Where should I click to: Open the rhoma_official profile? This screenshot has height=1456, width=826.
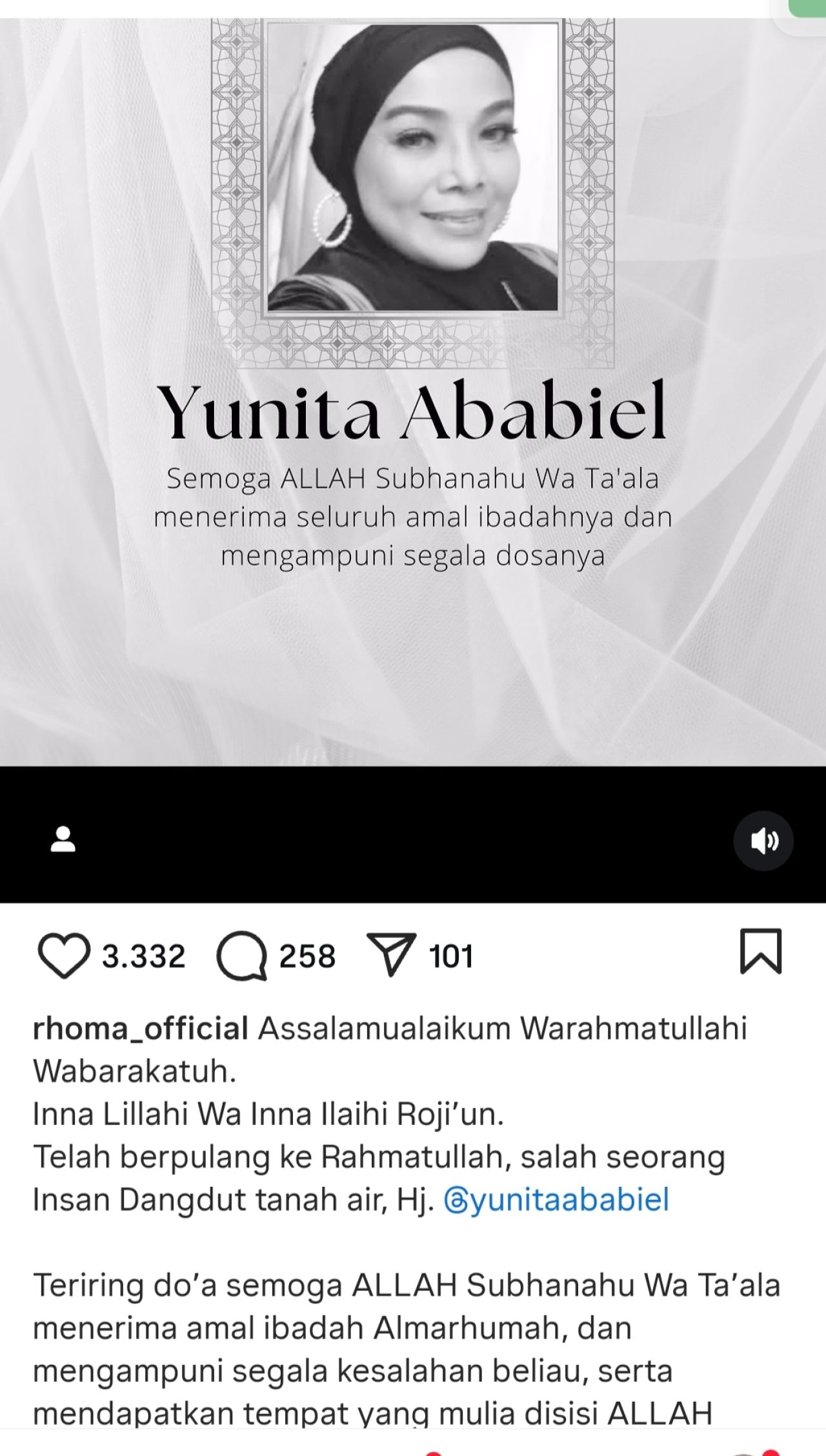click(140, 1028)
